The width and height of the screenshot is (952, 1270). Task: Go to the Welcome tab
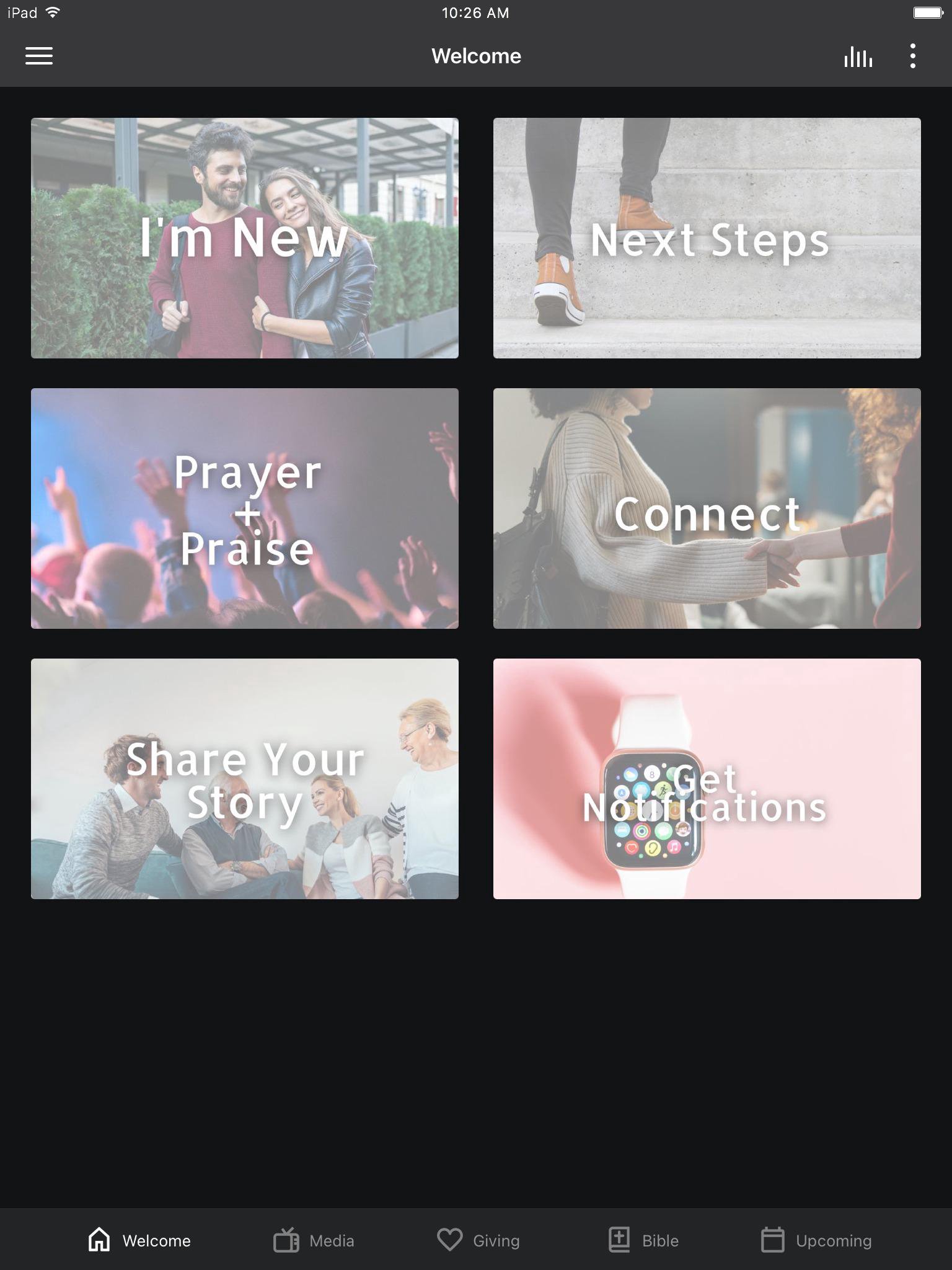tap(139, 1240)
